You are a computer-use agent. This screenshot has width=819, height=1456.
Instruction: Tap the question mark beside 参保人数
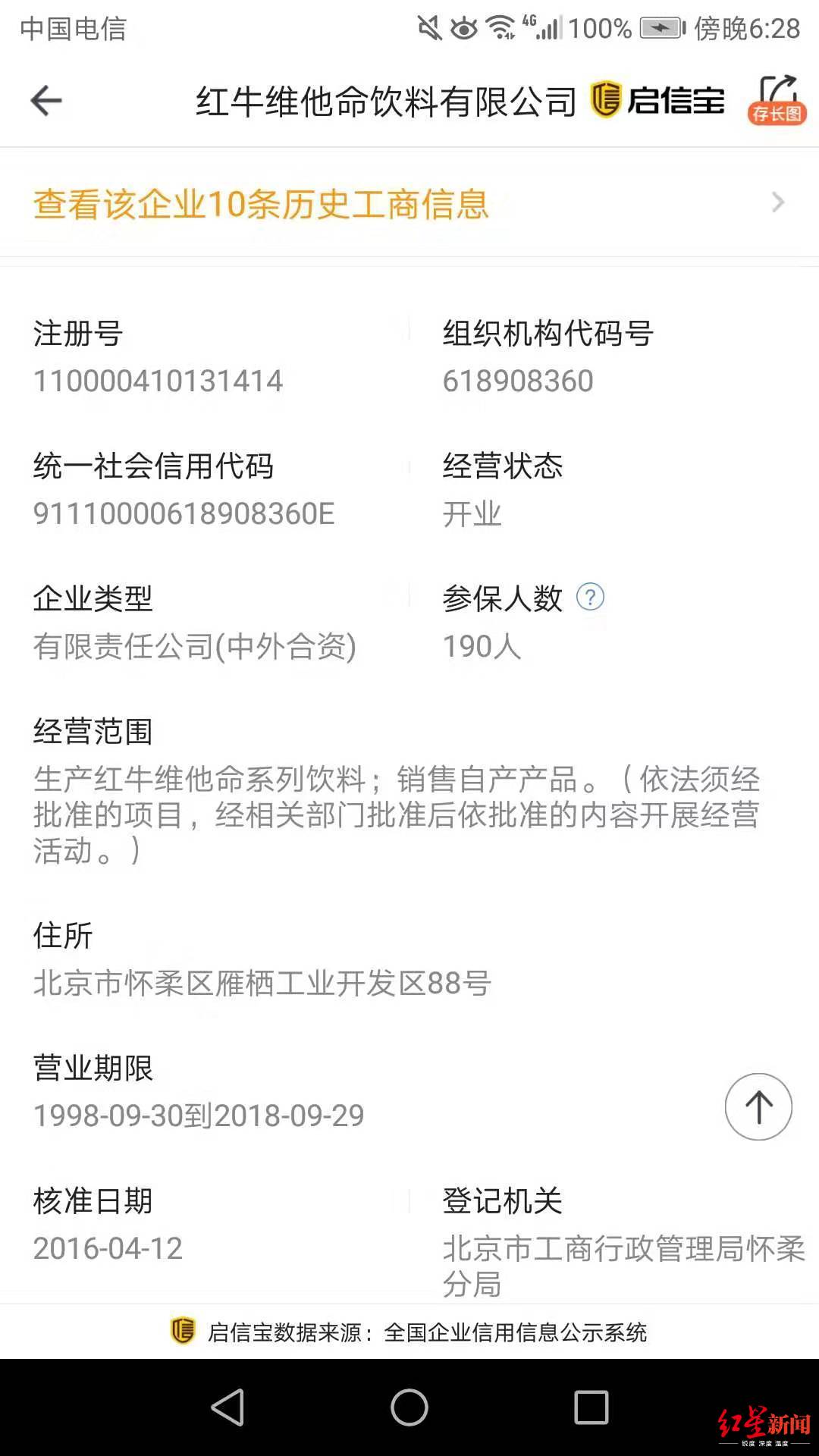(591, 599)
